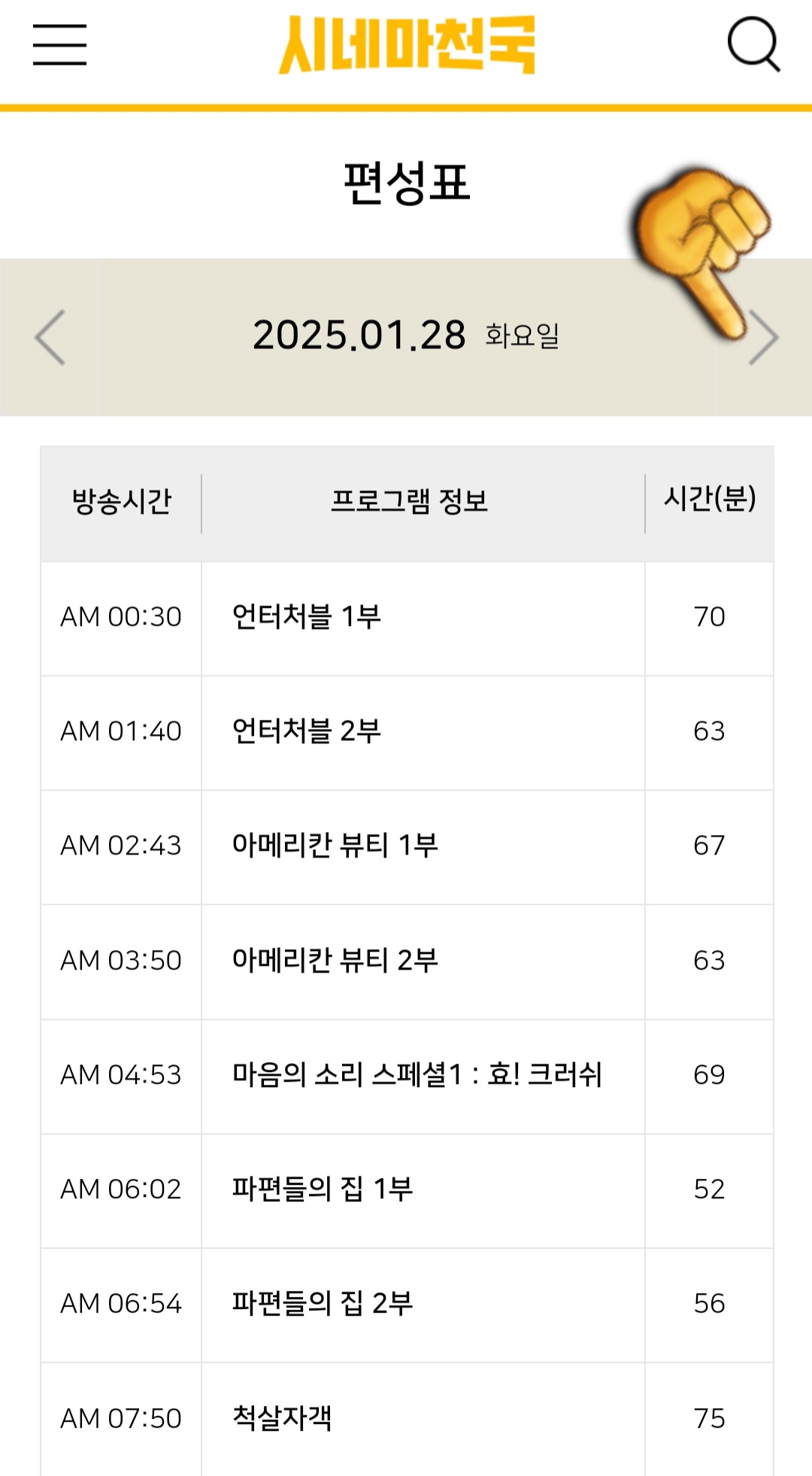Click the left arrow to view previous day
Image resolution: width=812 pixels, height=1476 pixels.
pos(48,338)
